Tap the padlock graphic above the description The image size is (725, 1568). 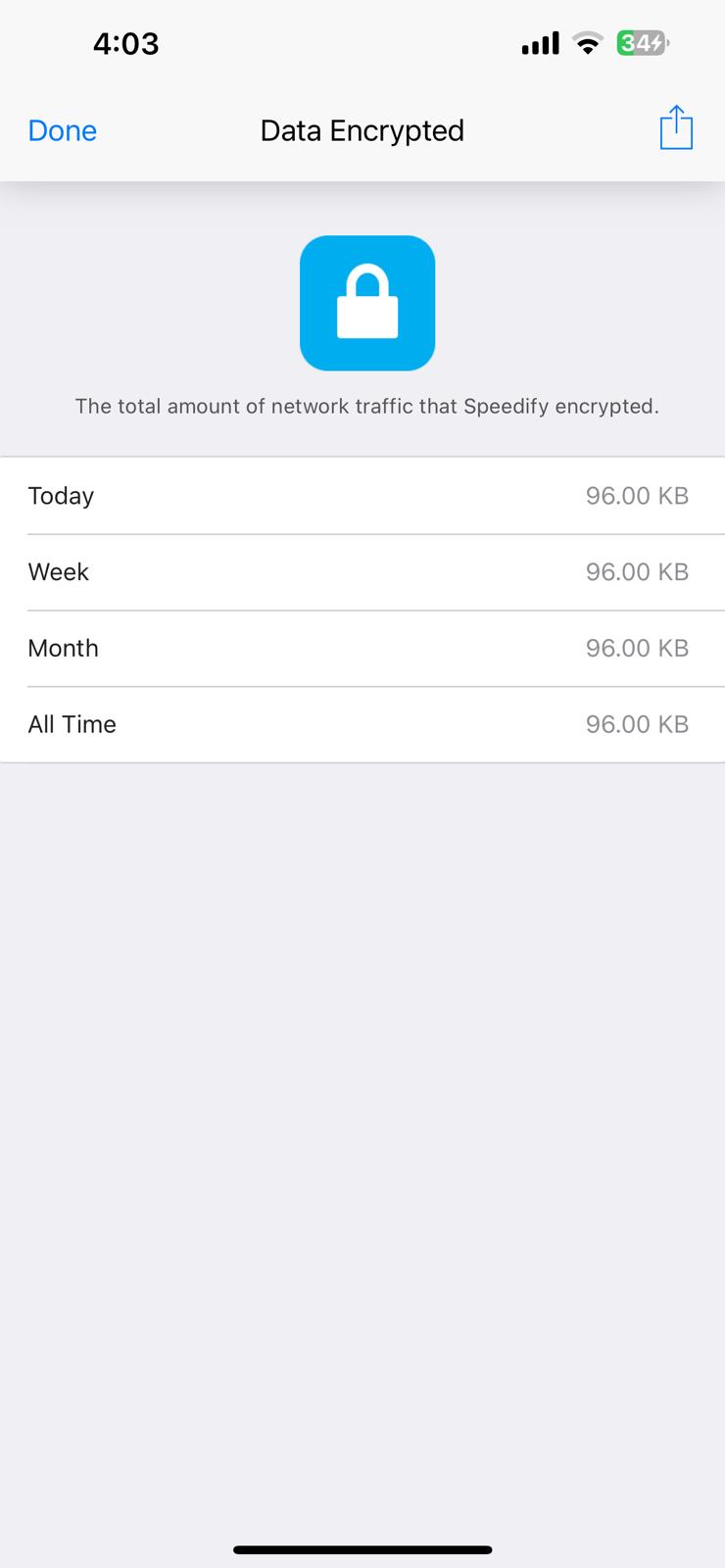(x=367, y=303)
